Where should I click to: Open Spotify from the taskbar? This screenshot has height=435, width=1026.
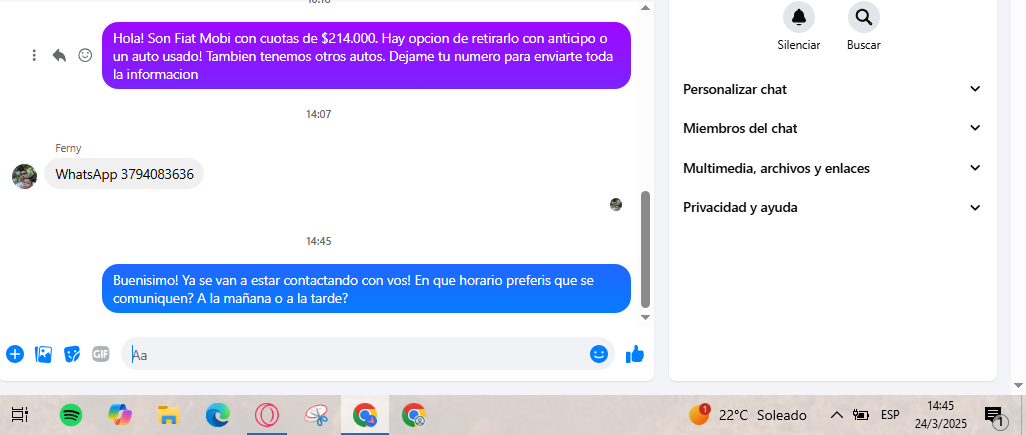point(70,415)
